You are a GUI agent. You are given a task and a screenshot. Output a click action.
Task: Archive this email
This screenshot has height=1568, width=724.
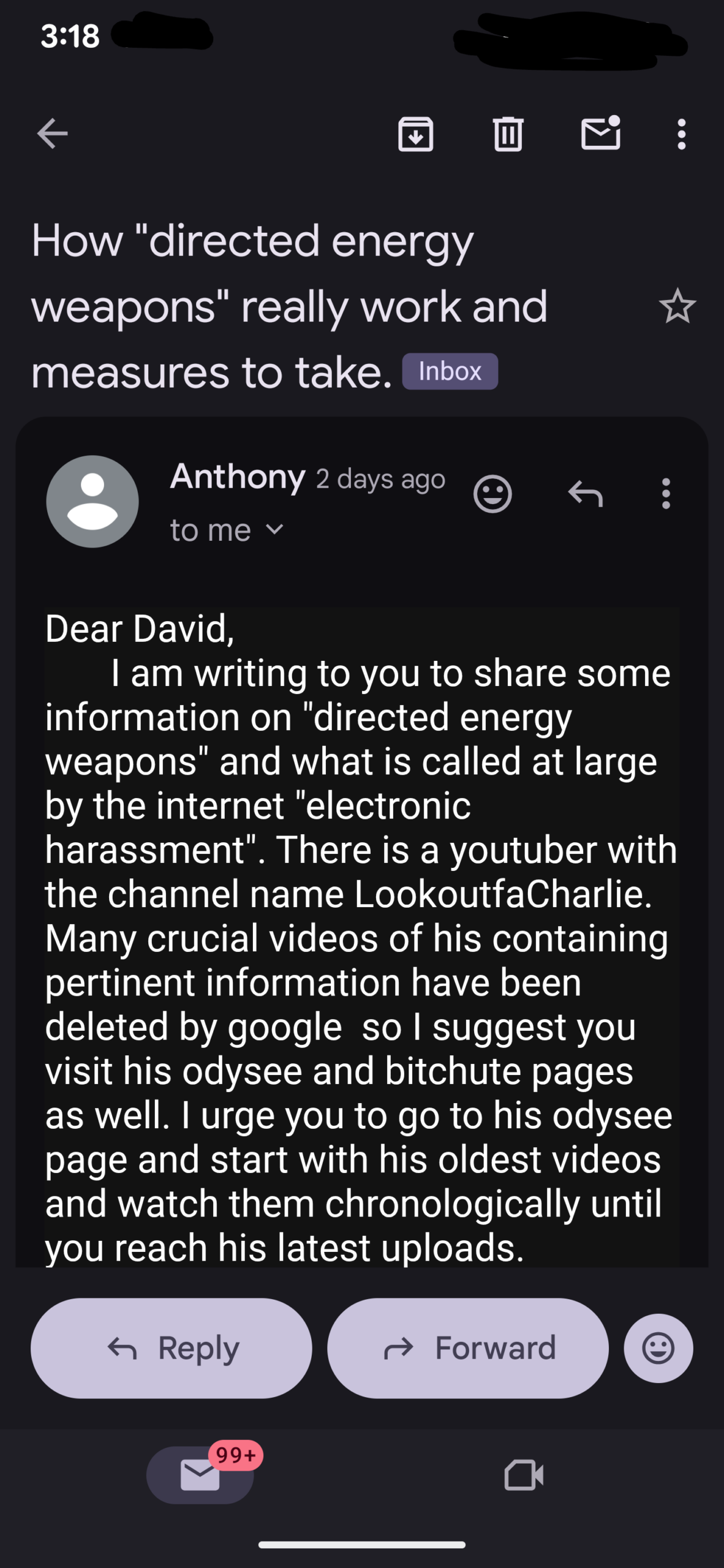(x=416, y=134)
